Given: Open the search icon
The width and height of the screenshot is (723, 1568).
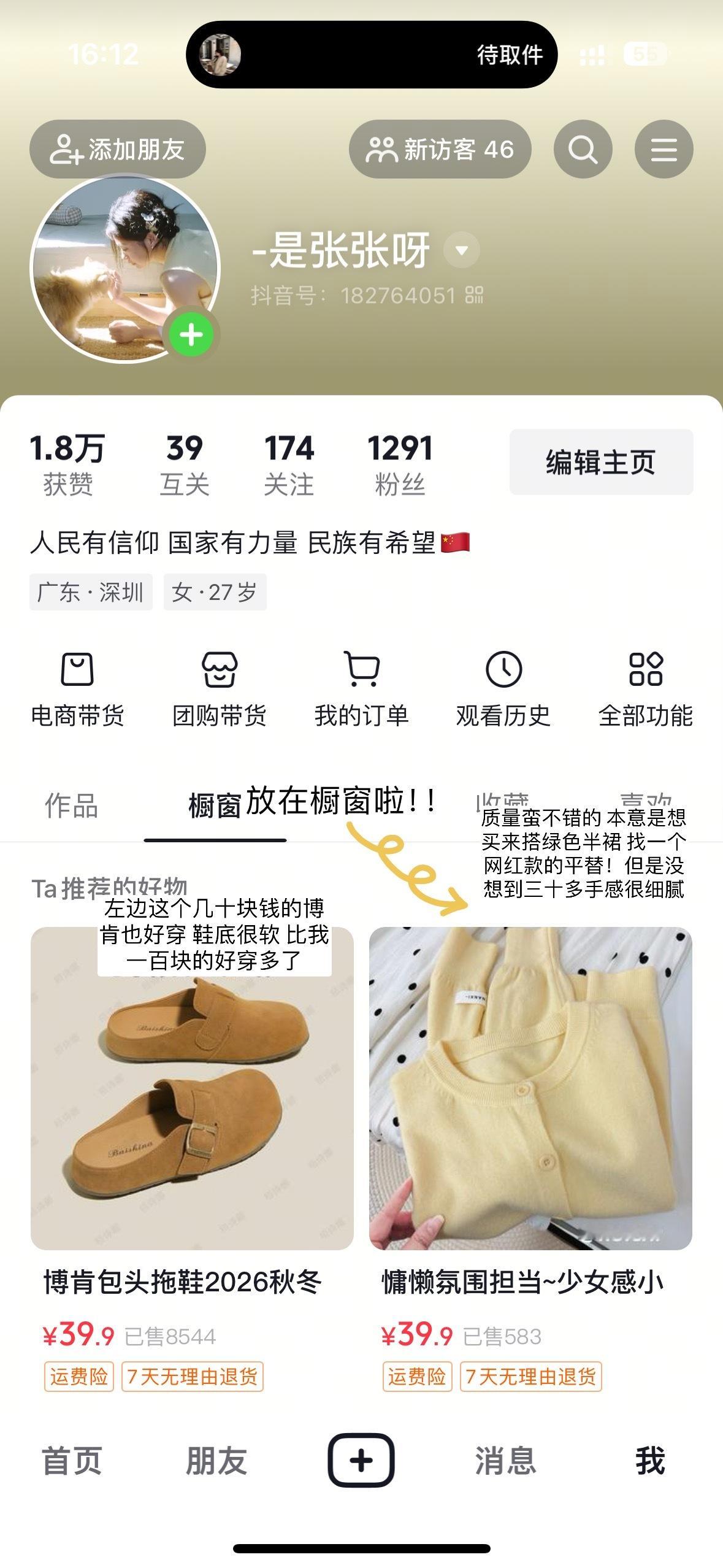Looking at the screenshot, I should point(583,148).
